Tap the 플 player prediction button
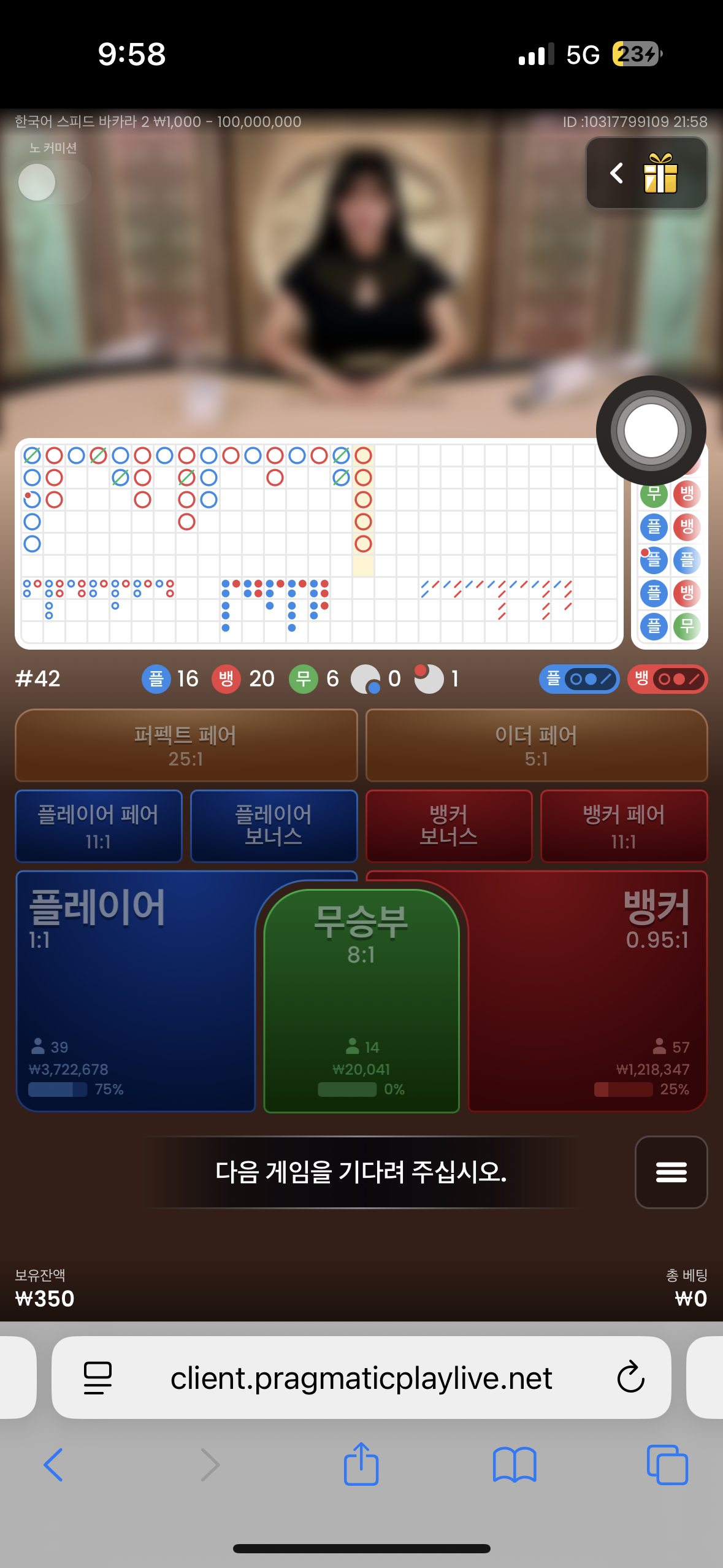This screenshot has height=1568, width=723. (579, 679)
